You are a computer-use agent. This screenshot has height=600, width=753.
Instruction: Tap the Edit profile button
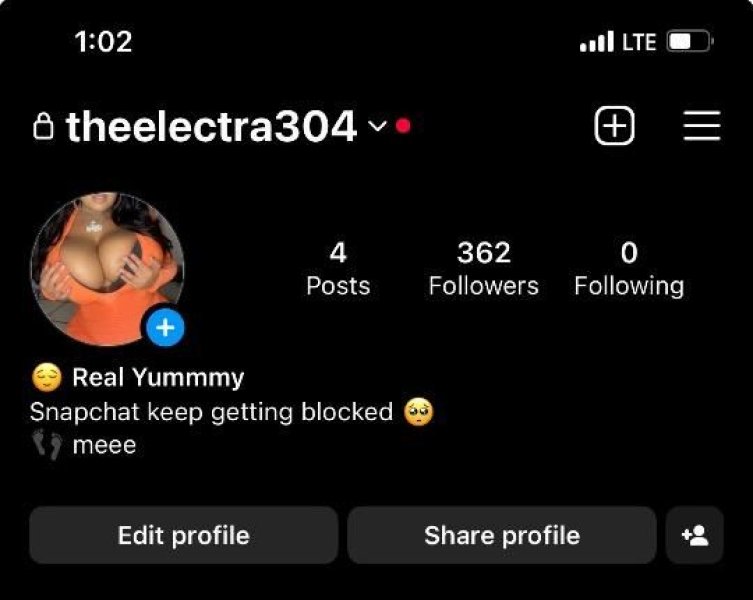[x=183, y=535]
